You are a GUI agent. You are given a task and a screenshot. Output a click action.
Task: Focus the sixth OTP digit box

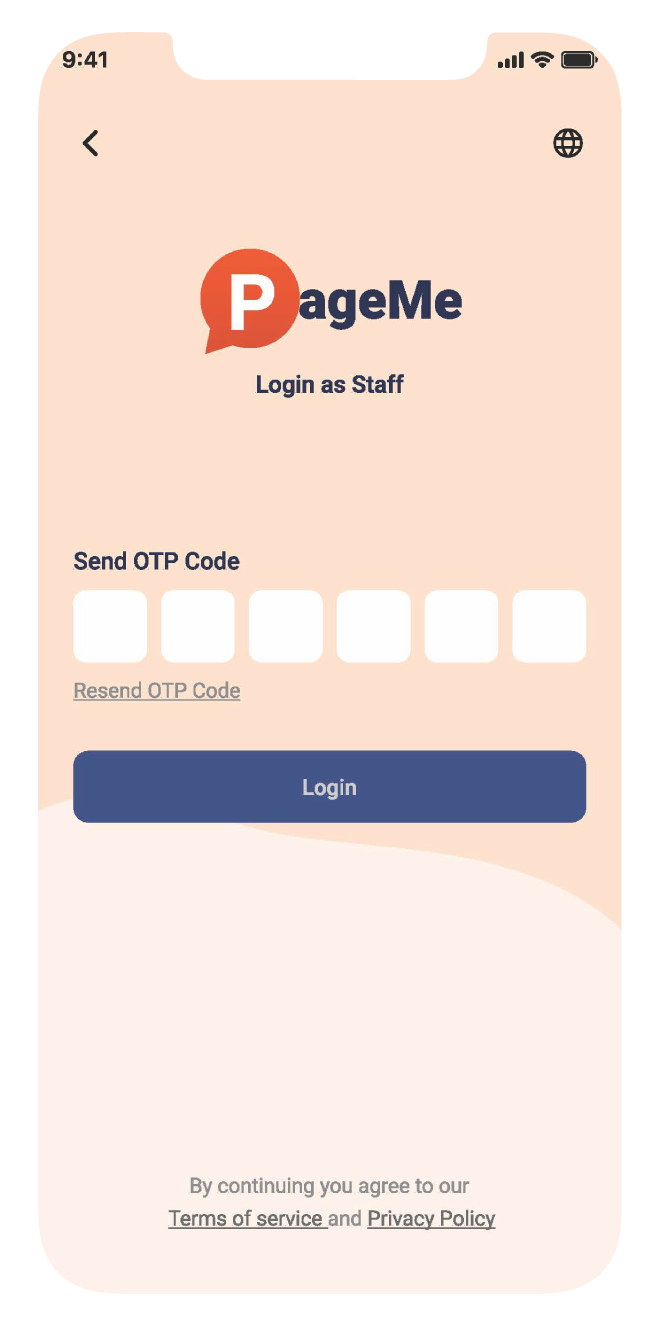[x=549, y=626]
